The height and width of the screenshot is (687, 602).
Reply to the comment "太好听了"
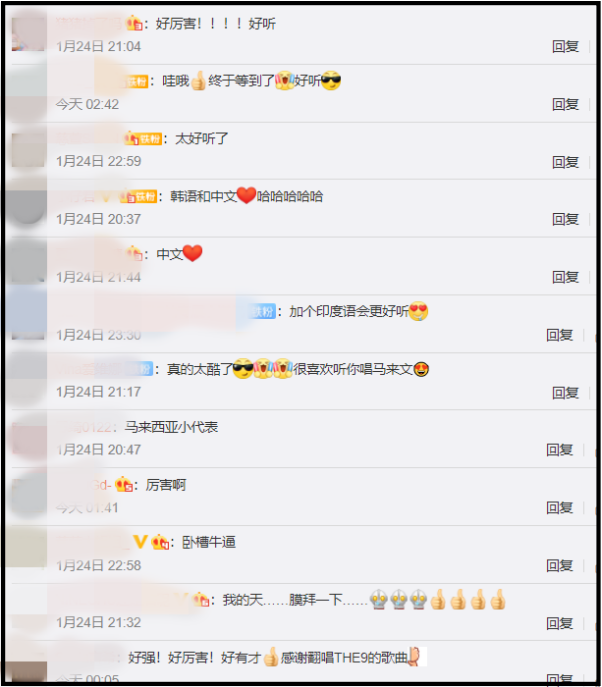[565, 162]
